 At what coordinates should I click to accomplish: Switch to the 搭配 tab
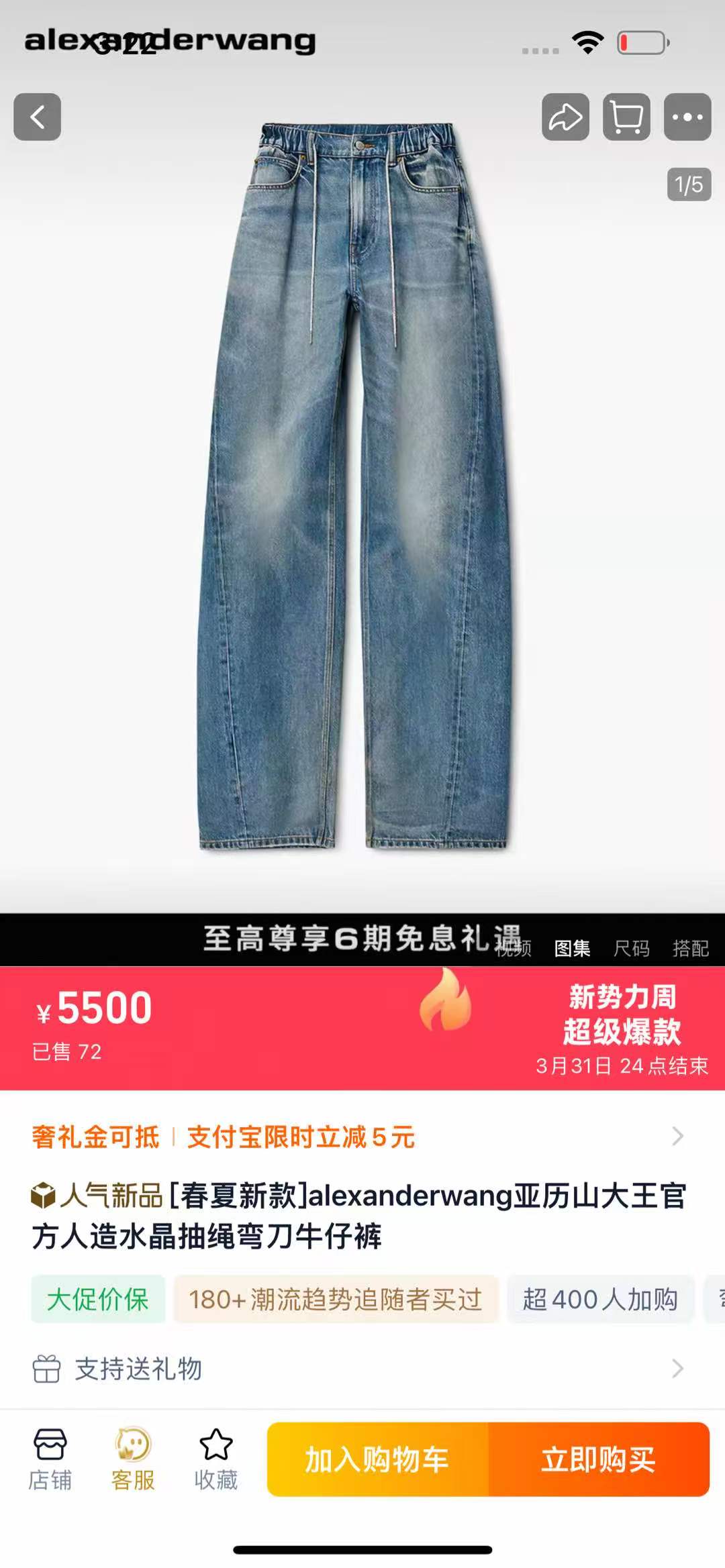(691, 948)
